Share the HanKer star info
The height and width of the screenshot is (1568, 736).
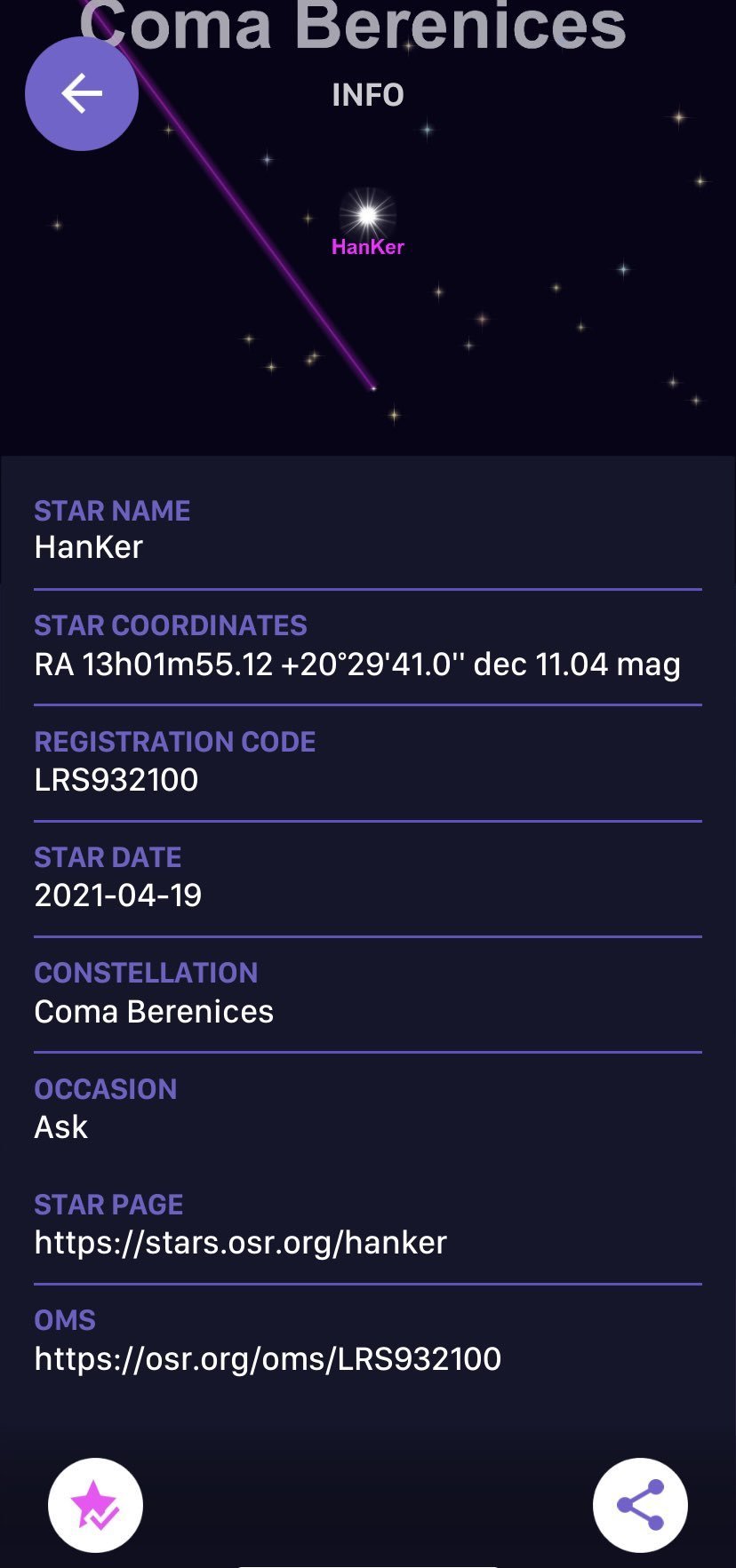[640, 1505]
